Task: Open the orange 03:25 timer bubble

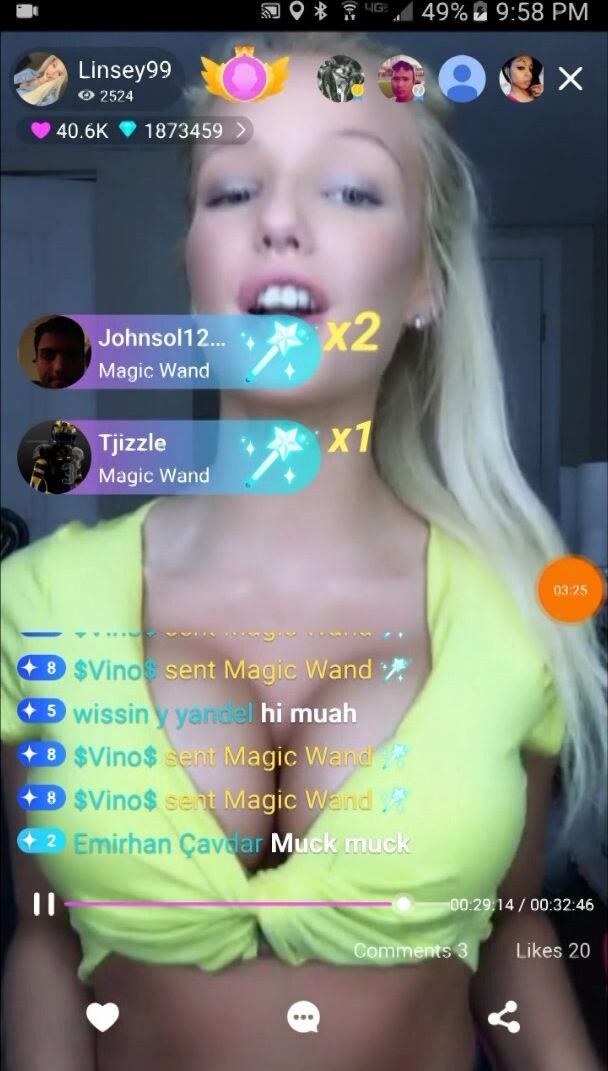Action: [x=570, y=590]
